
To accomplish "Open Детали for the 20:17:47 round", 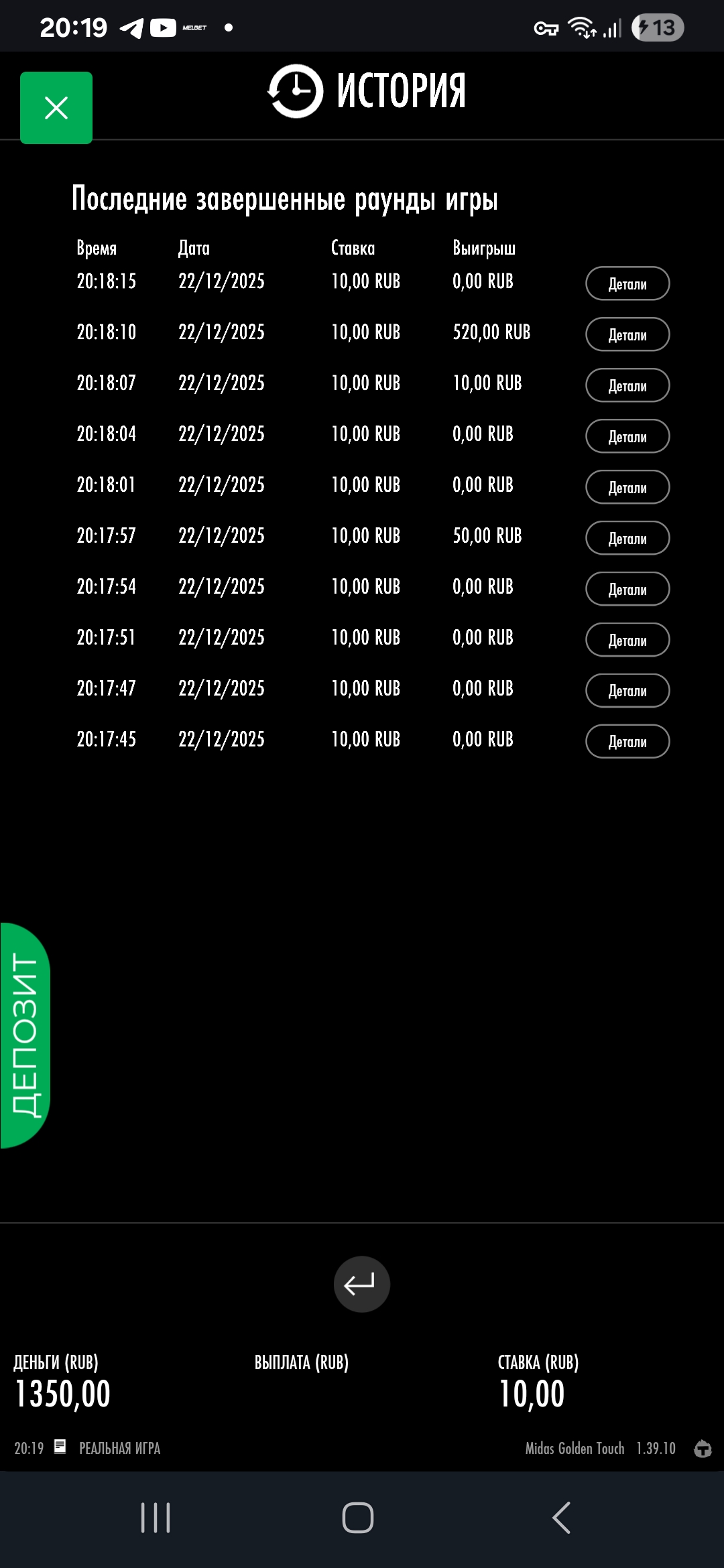I will [x=627, y=691].
